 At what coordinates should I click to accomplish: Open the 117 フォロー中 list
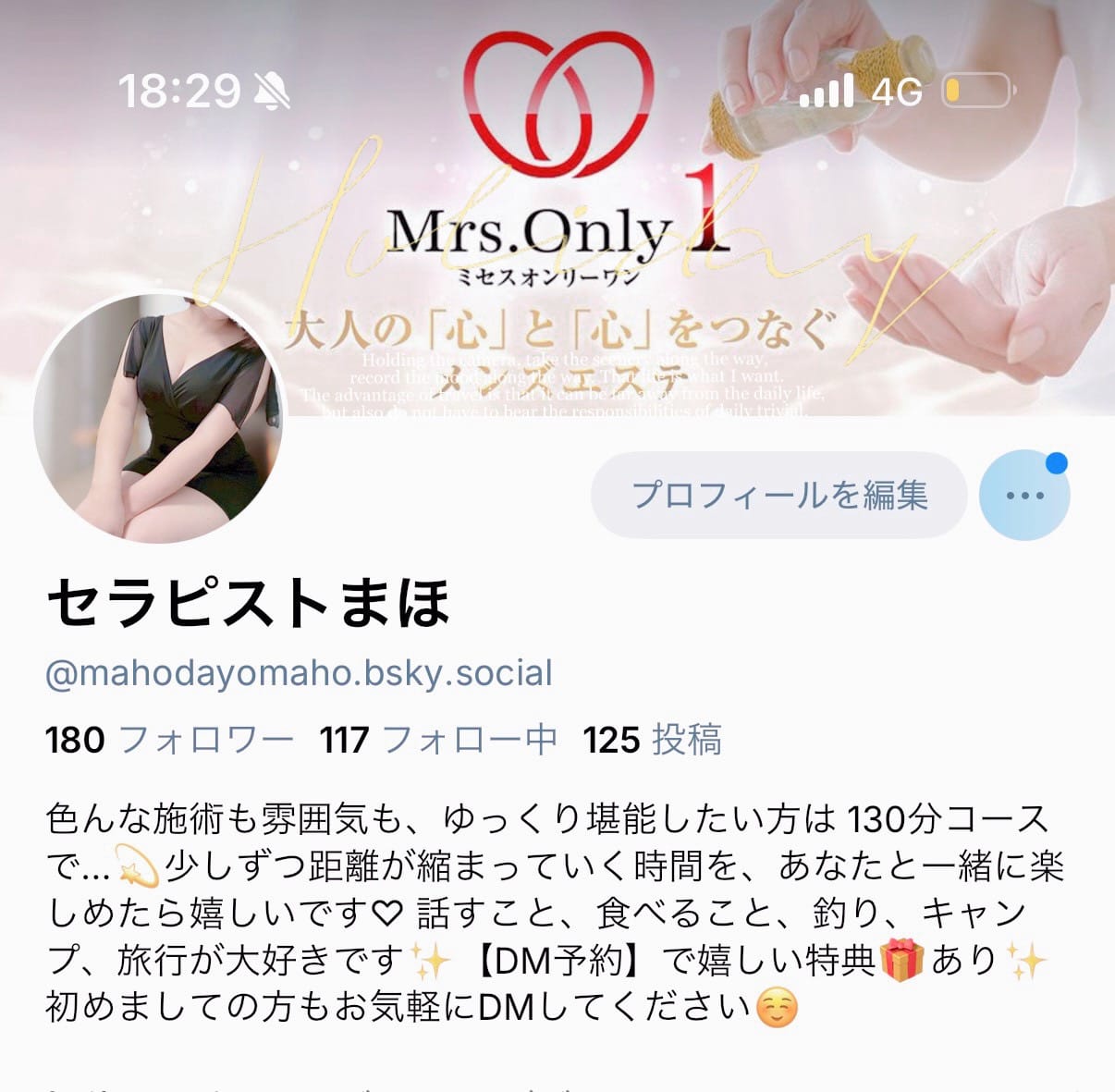(438, 741)
